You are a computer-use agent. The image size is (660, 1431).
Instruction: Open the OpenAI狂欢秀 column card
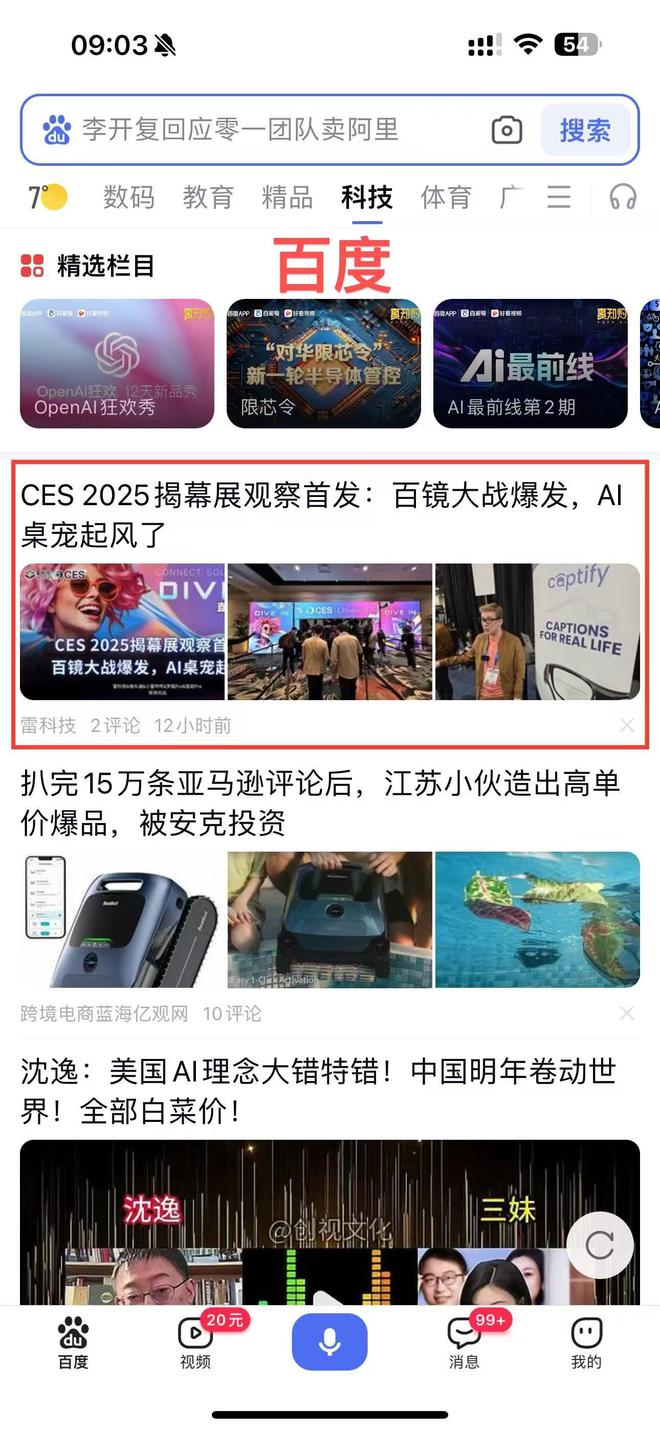117,364
